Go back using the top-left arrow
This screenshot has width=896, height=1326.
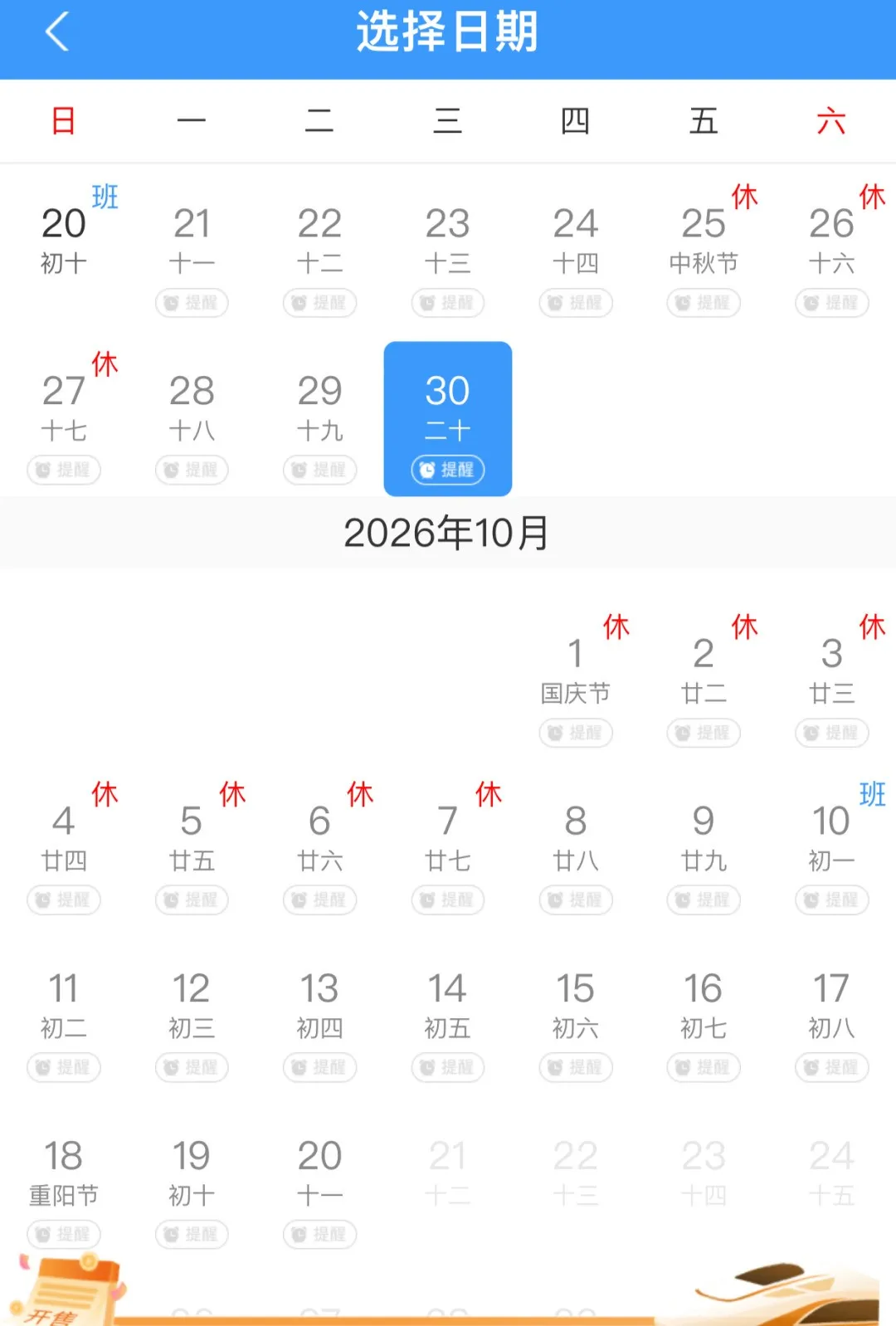[x=57, y=32]
